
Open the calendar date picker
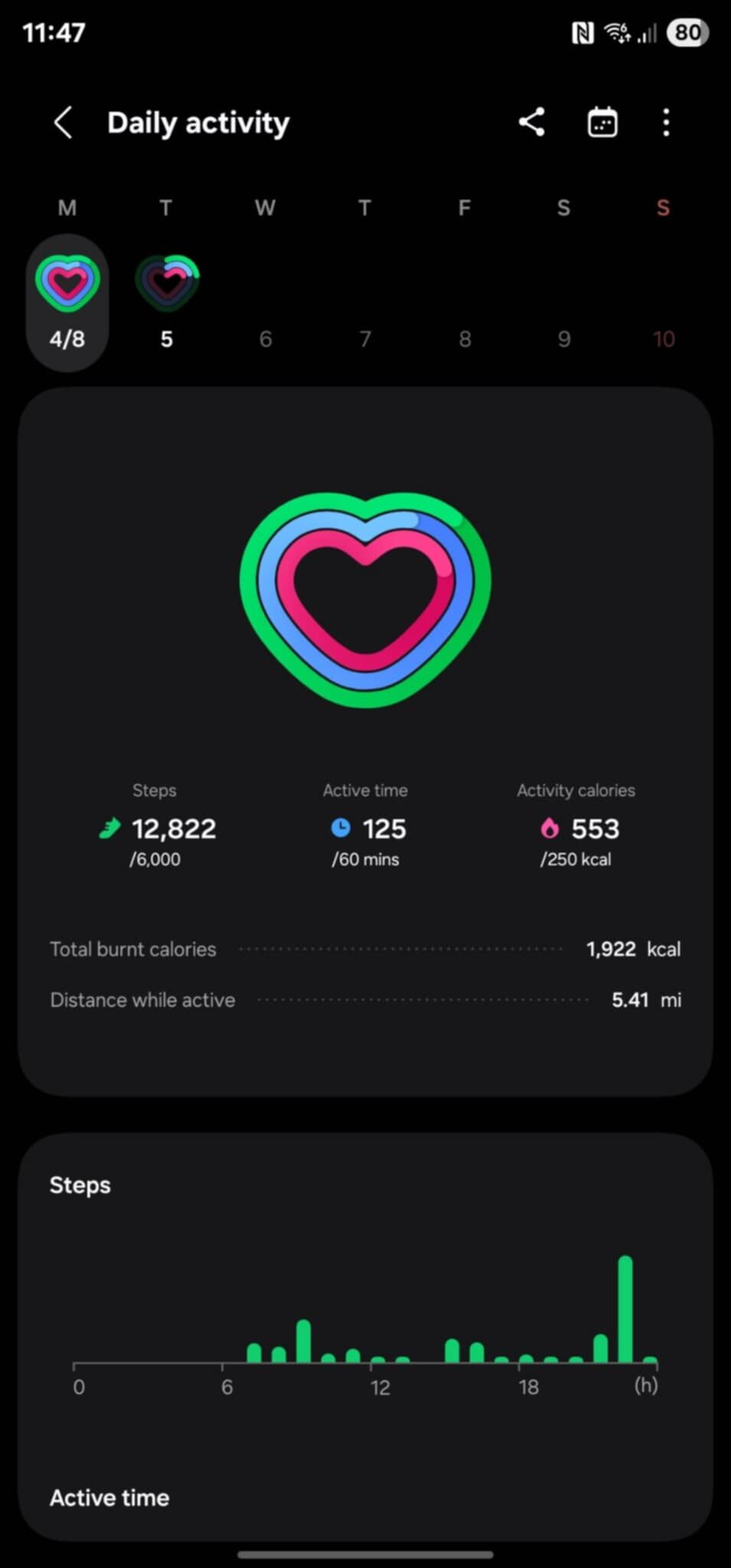click(x=602, y=122)
